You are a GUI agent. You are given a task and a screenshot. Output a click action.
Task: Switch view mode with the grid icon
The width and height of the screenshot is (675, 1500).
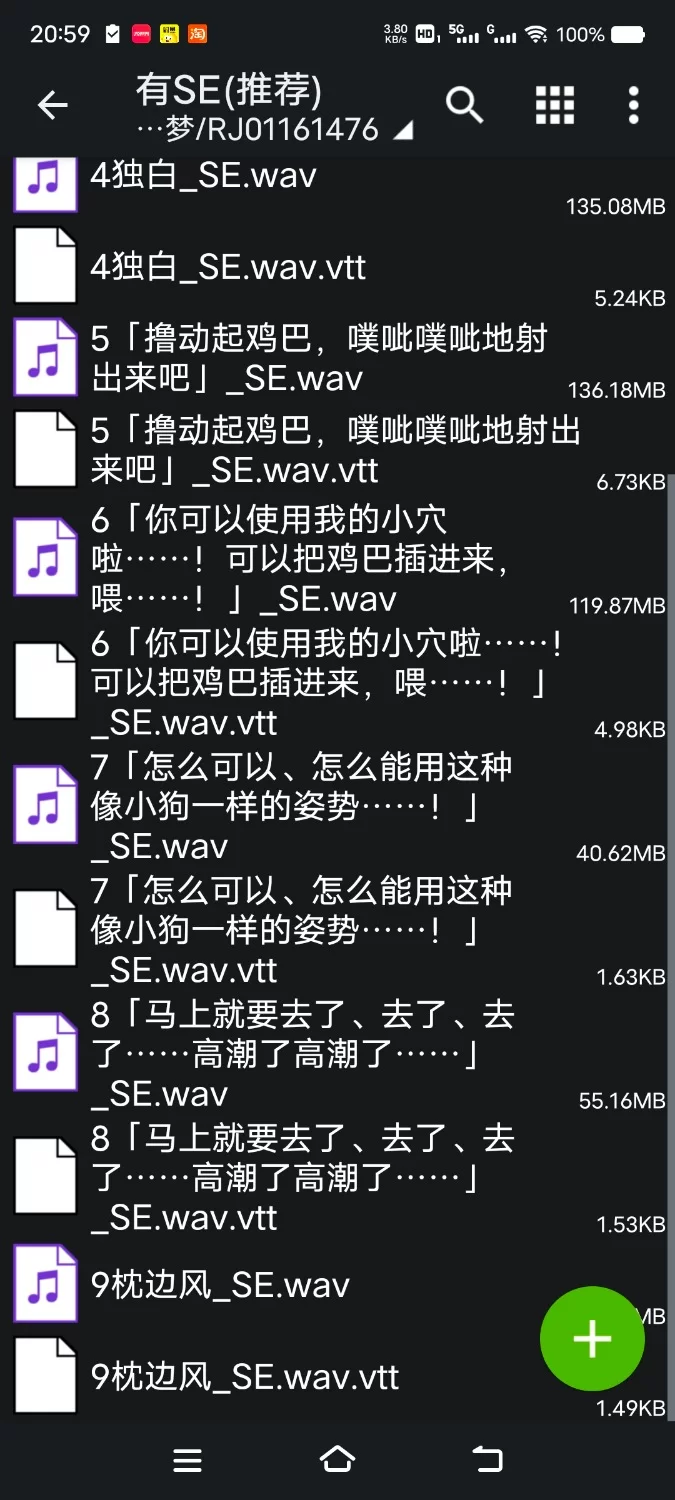554,104
